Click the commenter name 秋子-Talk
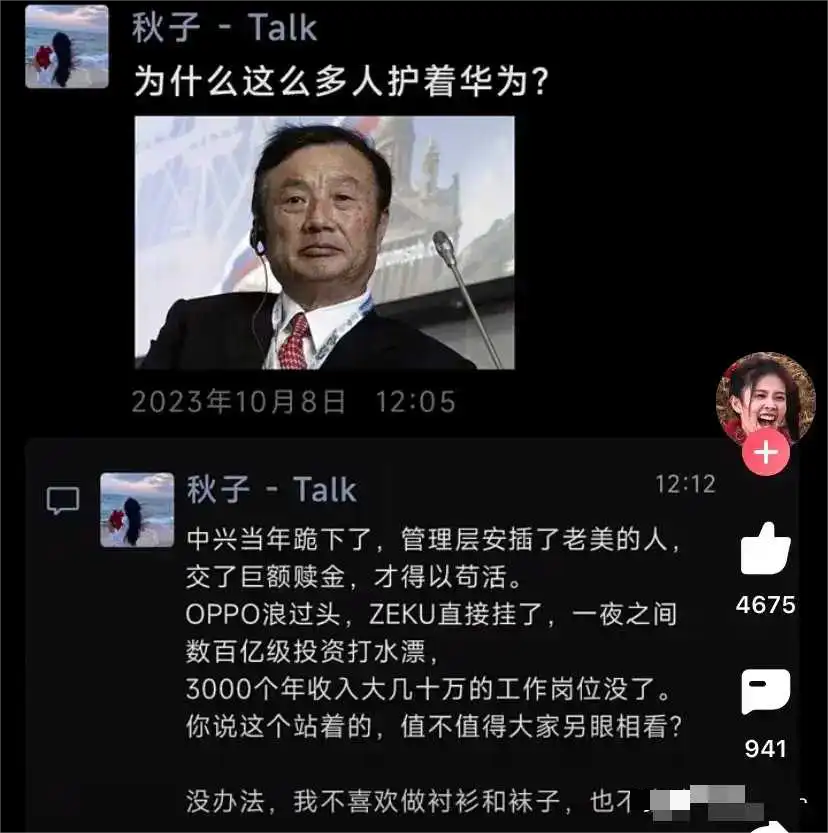Viewport: 828px width, 833px height. coord(272,489)
